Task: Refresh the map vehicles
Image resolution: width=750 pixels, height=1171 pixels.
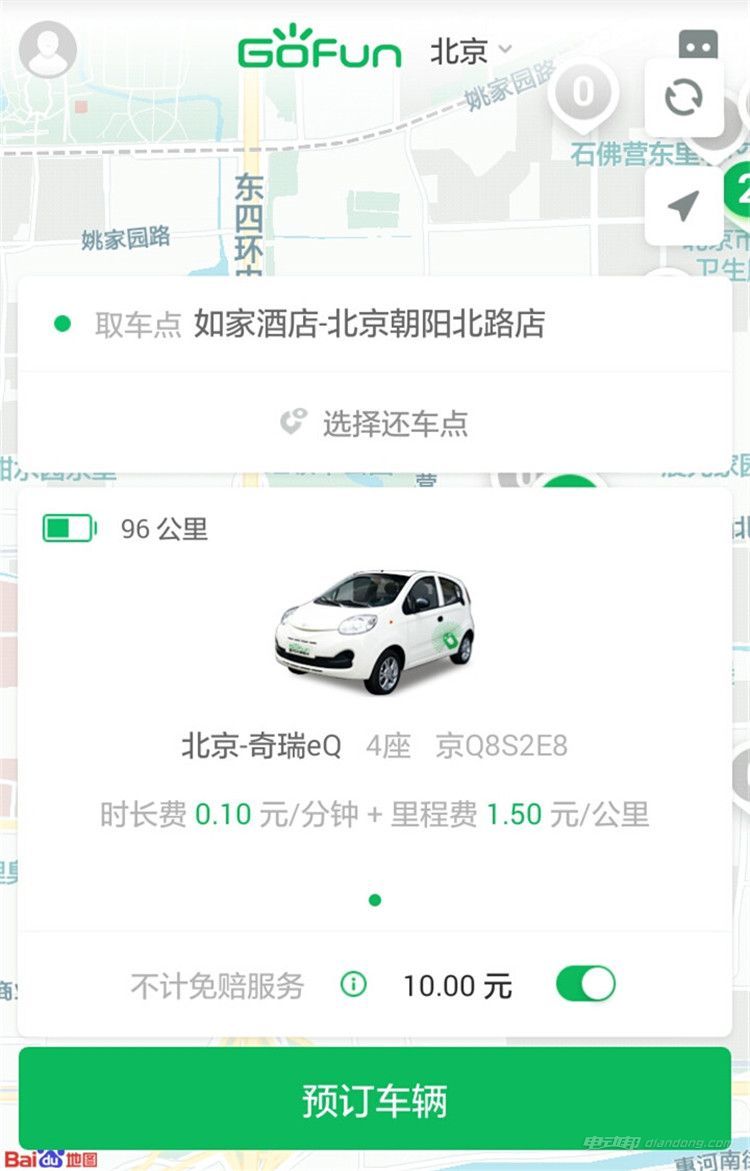Action: click(684, 98)
